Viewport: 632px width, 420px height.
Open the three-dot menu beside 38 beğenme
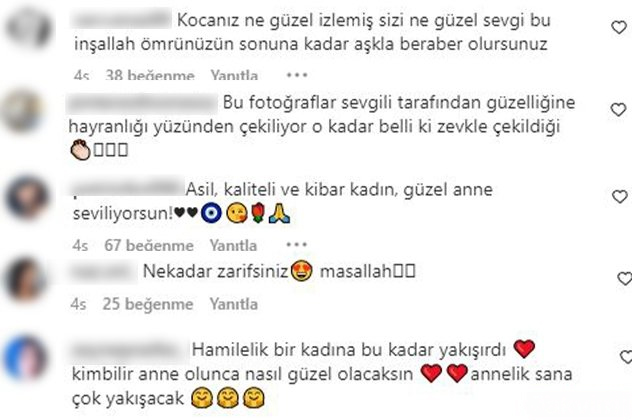[x=297, y=75]
